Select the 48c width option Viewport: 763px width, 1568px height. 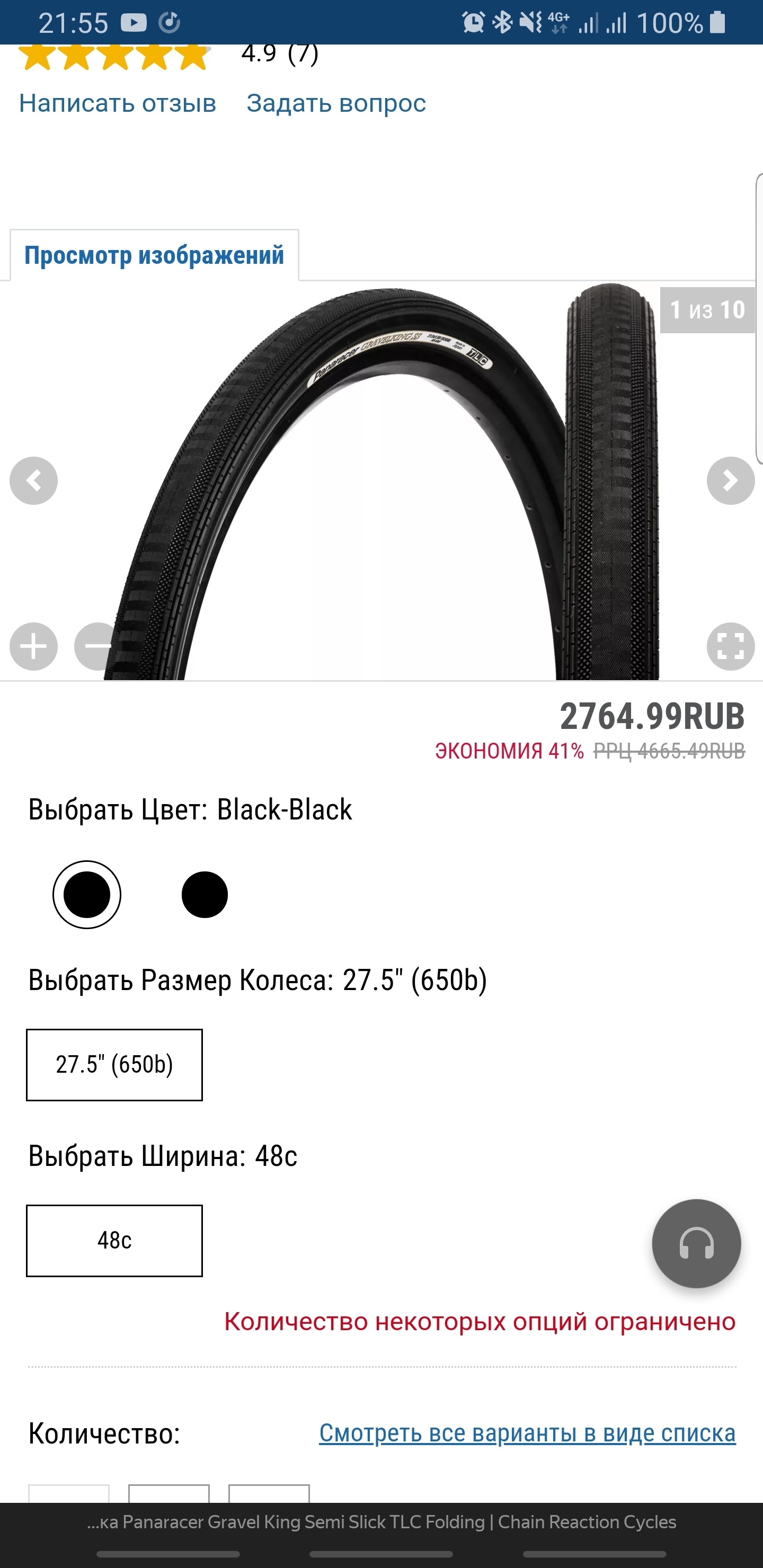tap(114, 1241)
